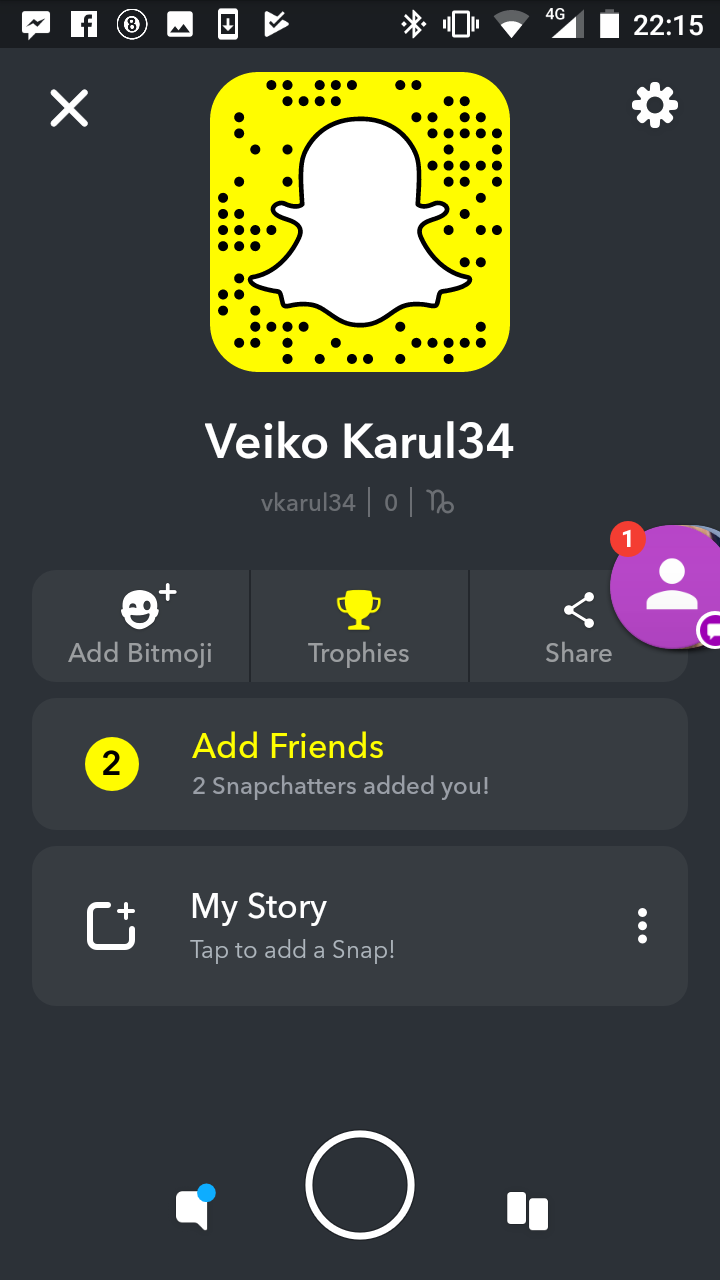Close the profile screen with the X
The height and width of the screenshot is (1280, 720).
69,107
